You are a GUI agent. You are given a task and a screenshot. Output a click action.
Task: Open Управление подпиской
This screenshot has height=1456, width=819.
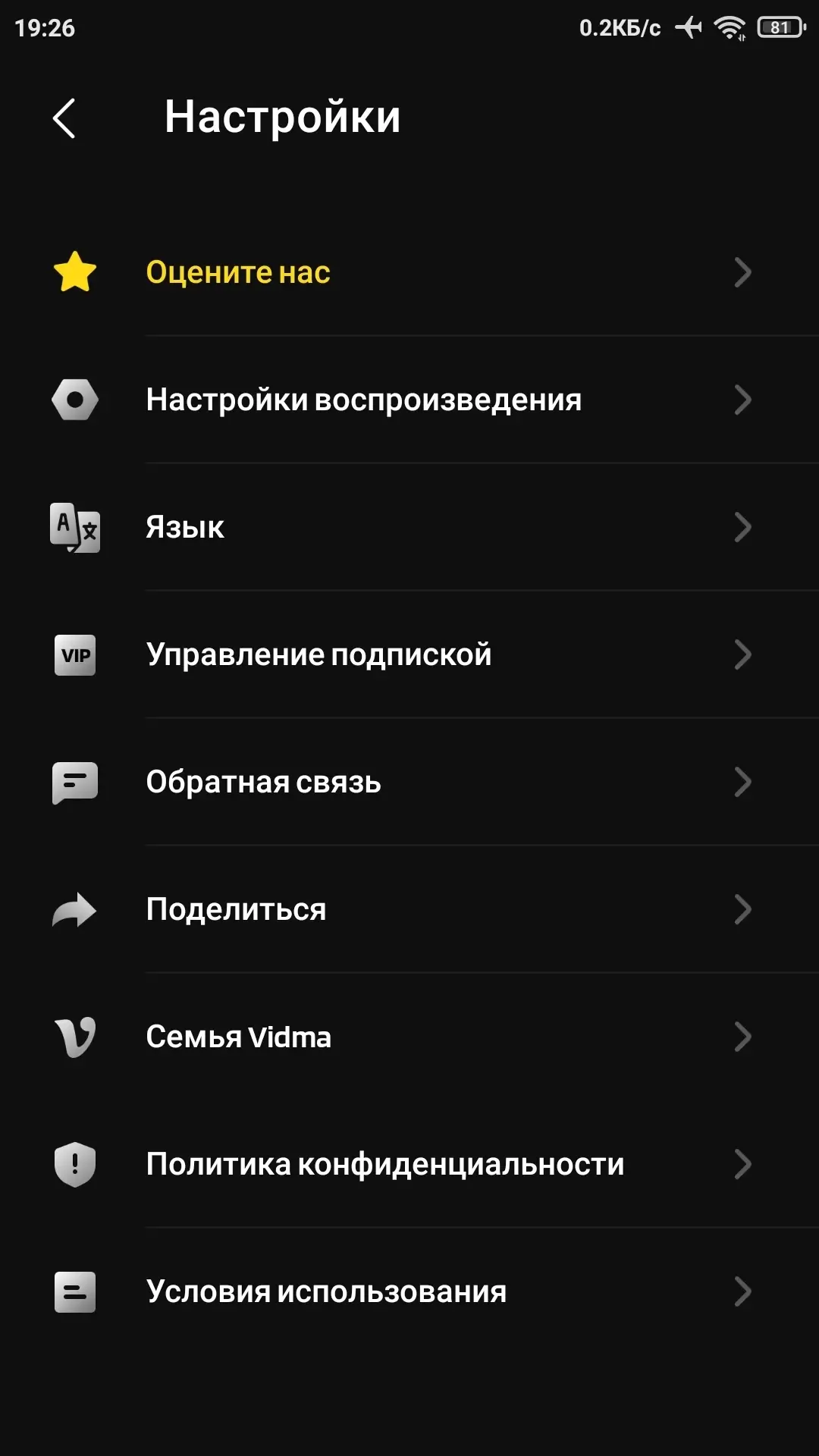[409, 654]
